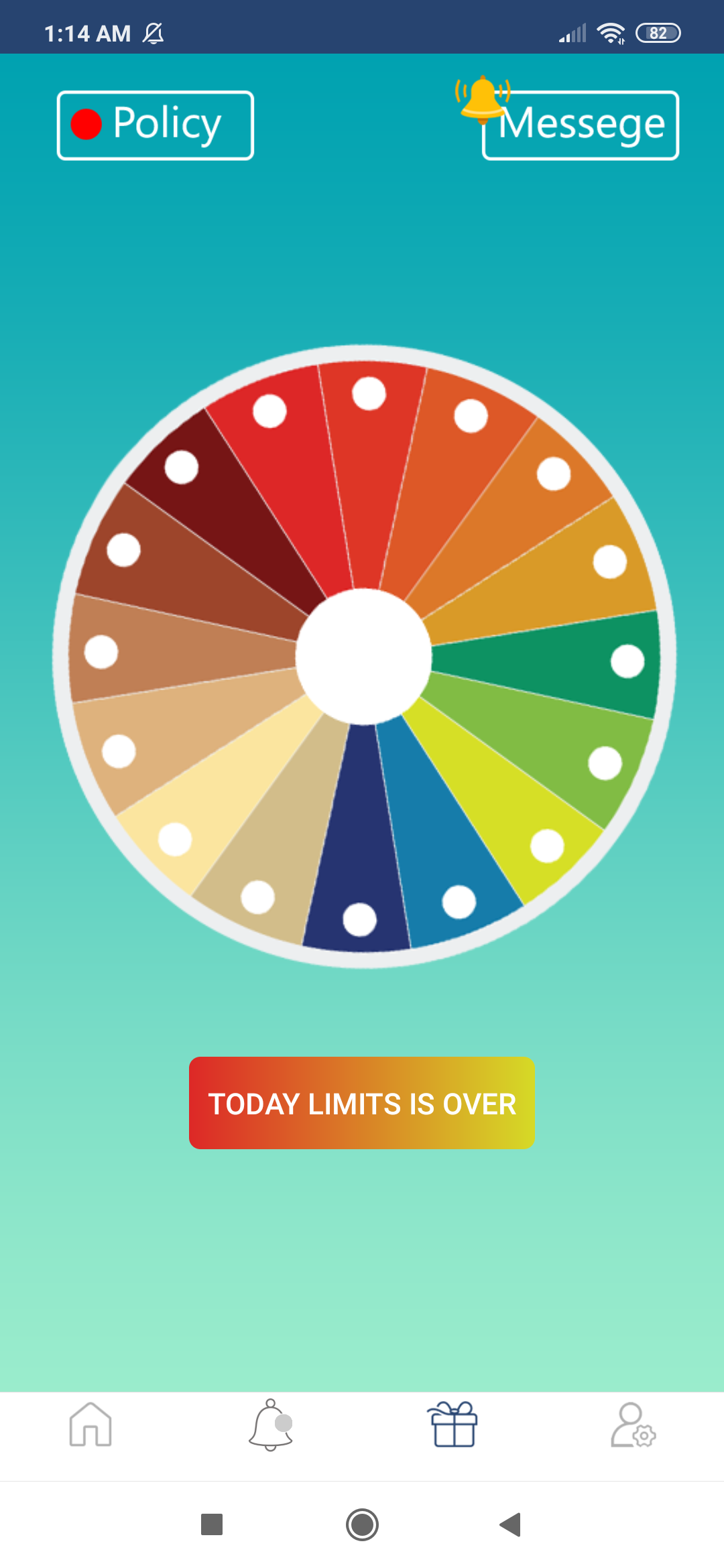Viewport: 724px width, 1568px height.
Task: Tap the Today Limits Is Over button
Action: pyautogui.click(x=362, y=1103)
